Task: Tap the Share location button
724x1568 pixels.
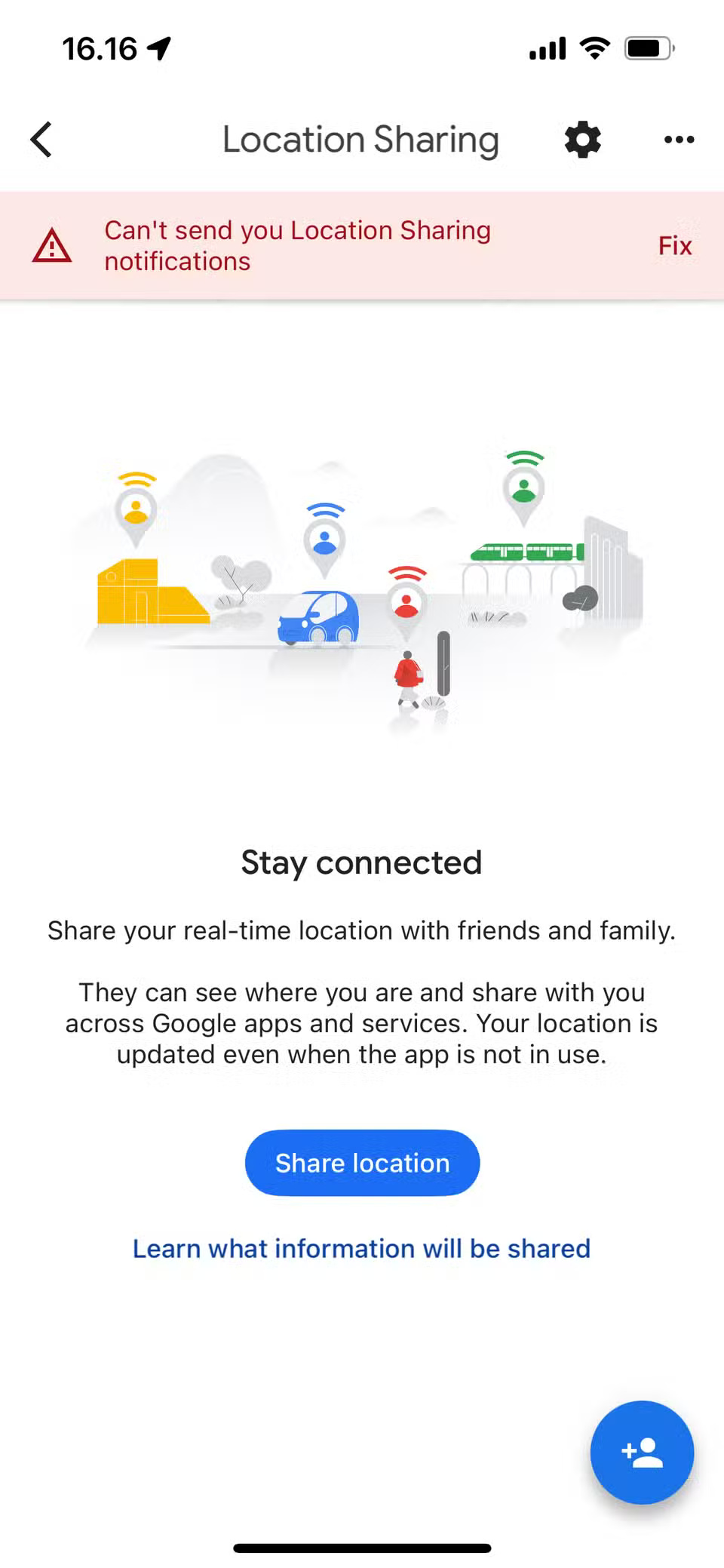Action: 362,1163
